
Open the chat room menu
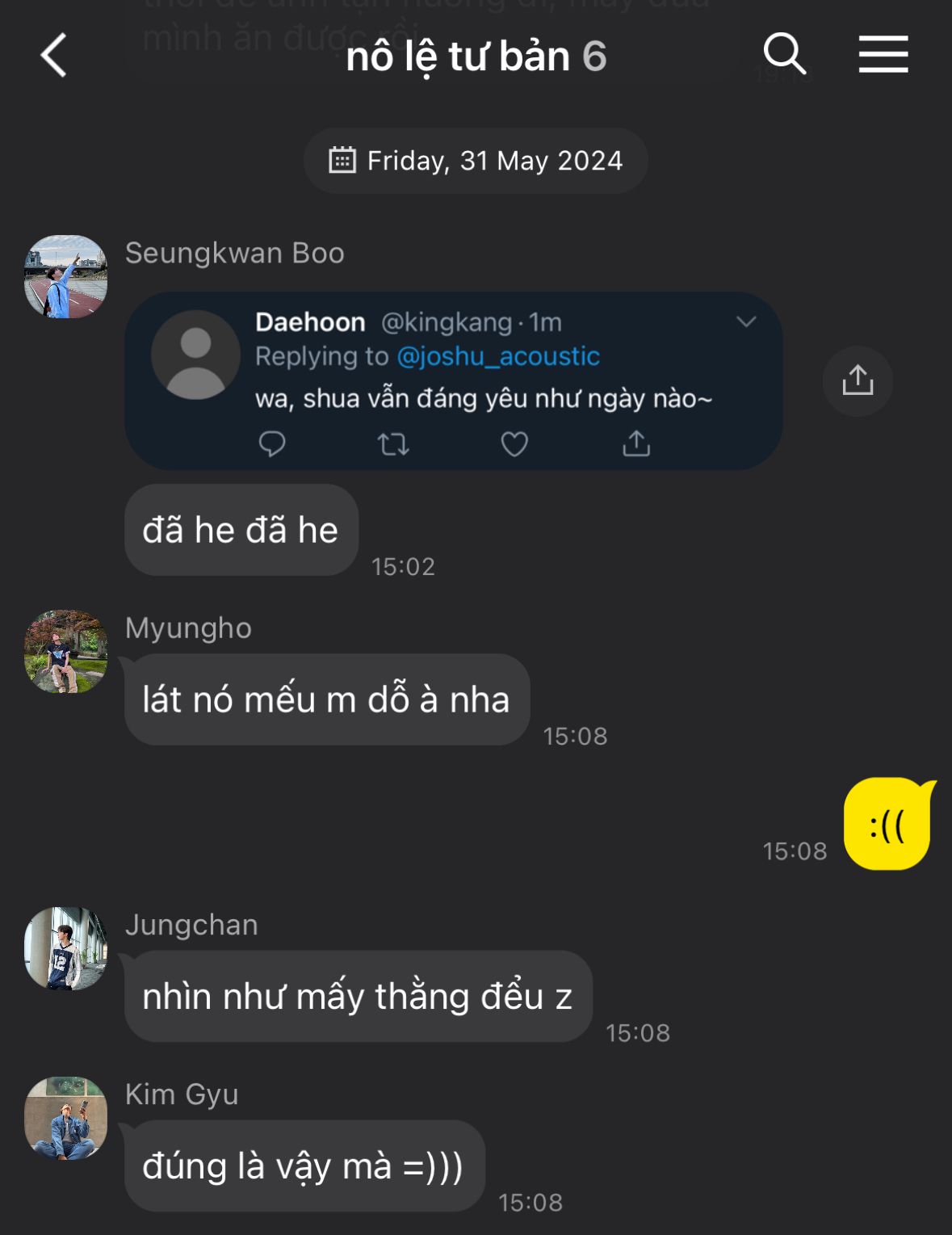click(883, 54)
